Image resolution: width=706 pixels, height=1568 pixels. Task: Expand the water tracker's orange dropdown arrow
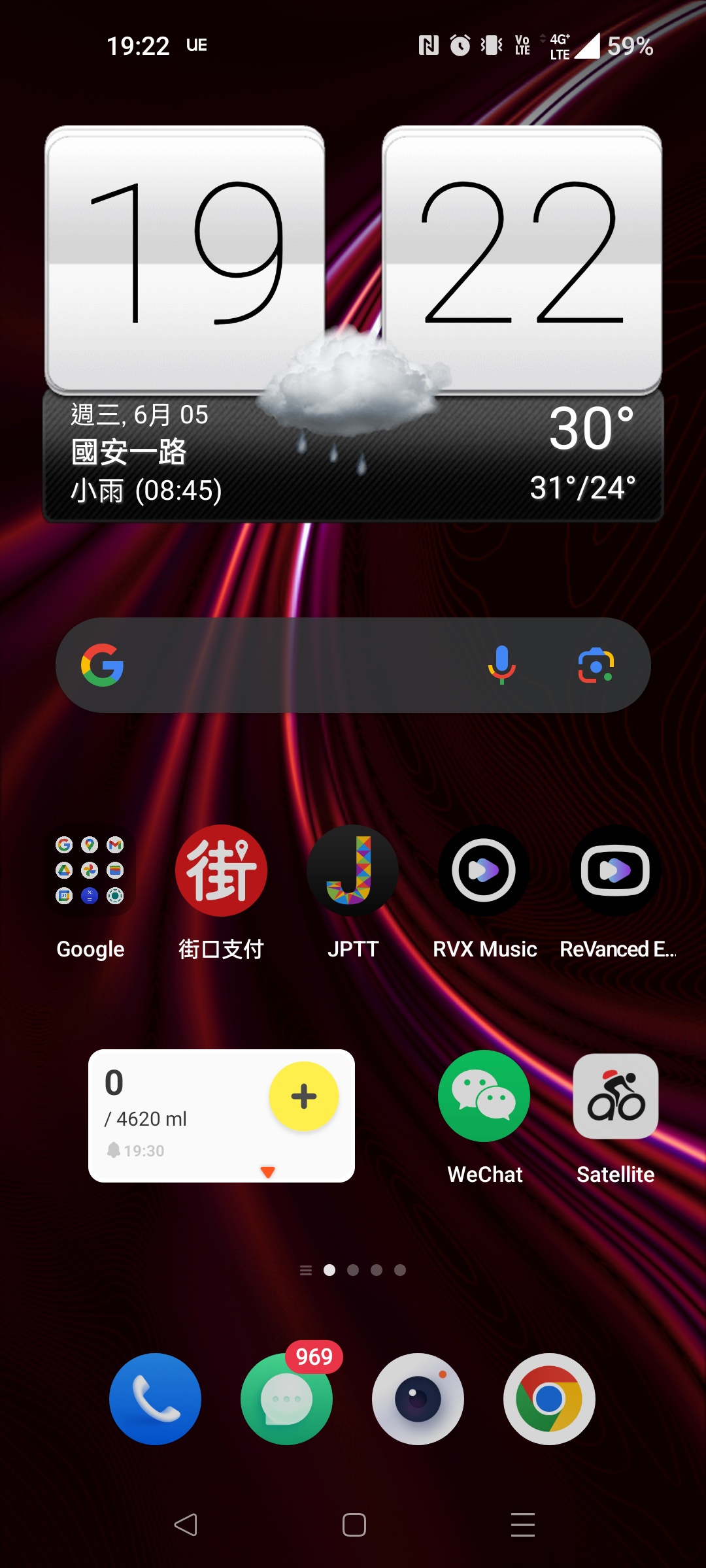pyautogui.click(x=267, y=1172)
